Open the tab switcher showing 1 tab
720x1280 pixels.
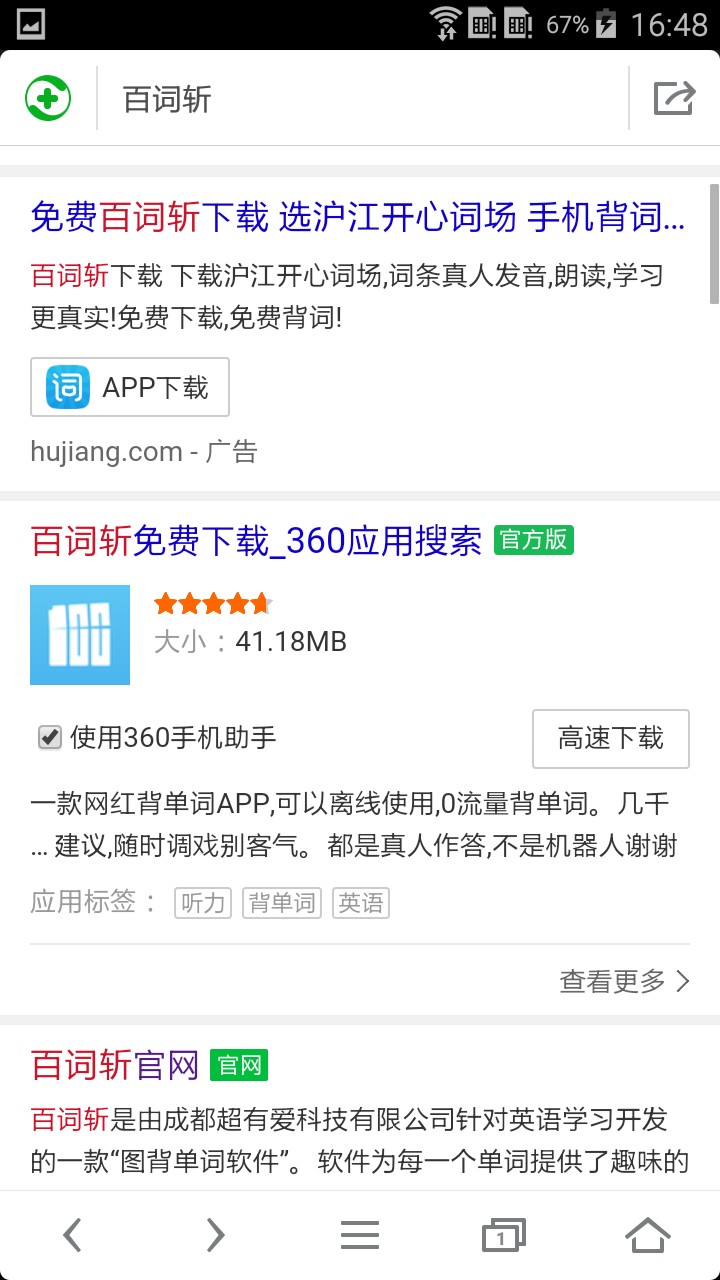coord(504,1234)
